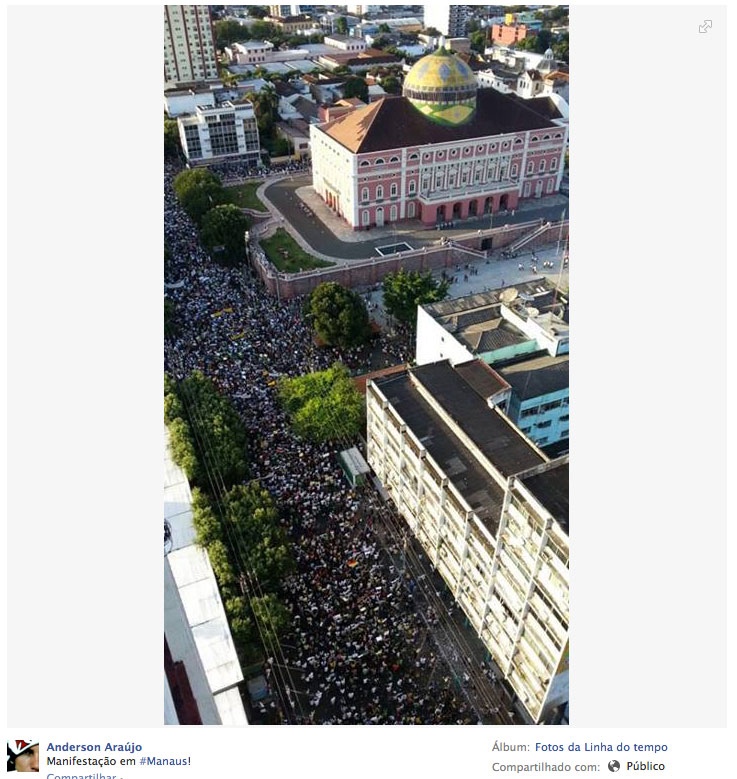Screen dimensions: 737x779
Task: Expand the photo to fullscreen view
Action: tap(705, 27)
